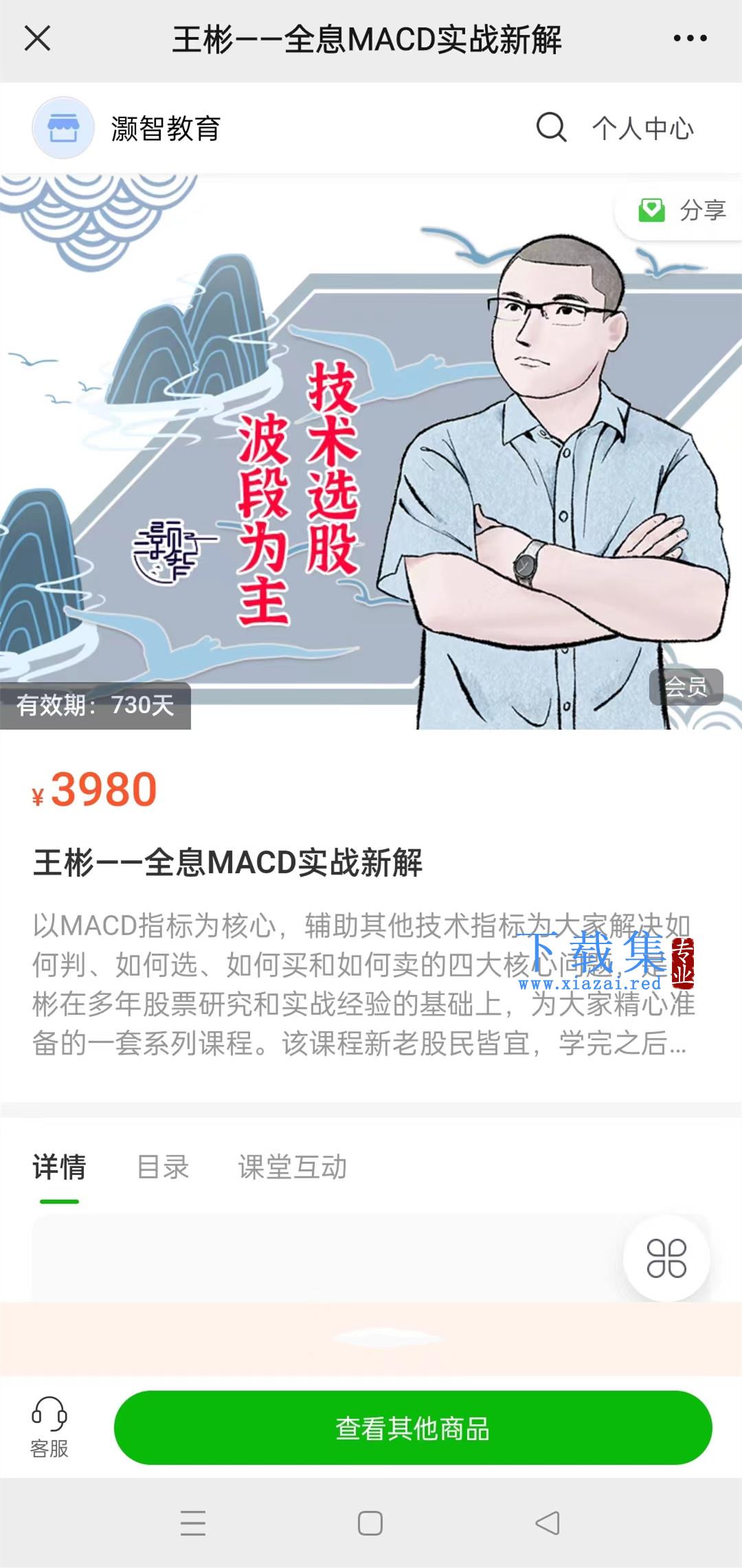Screen dimensions: 742x1568
Task: Tap 查看其他商品 button
Action: coord(413,1428)
